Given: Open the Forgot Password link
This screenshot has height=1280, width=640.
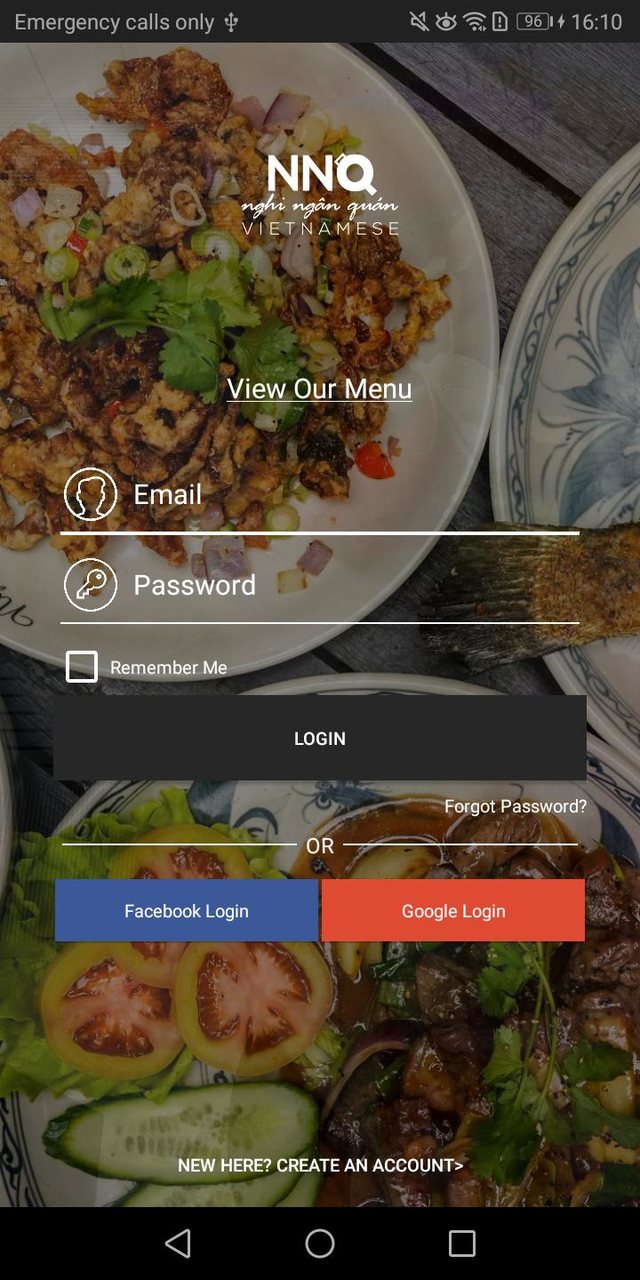Looking at the screenshot, I should (515, 806).
